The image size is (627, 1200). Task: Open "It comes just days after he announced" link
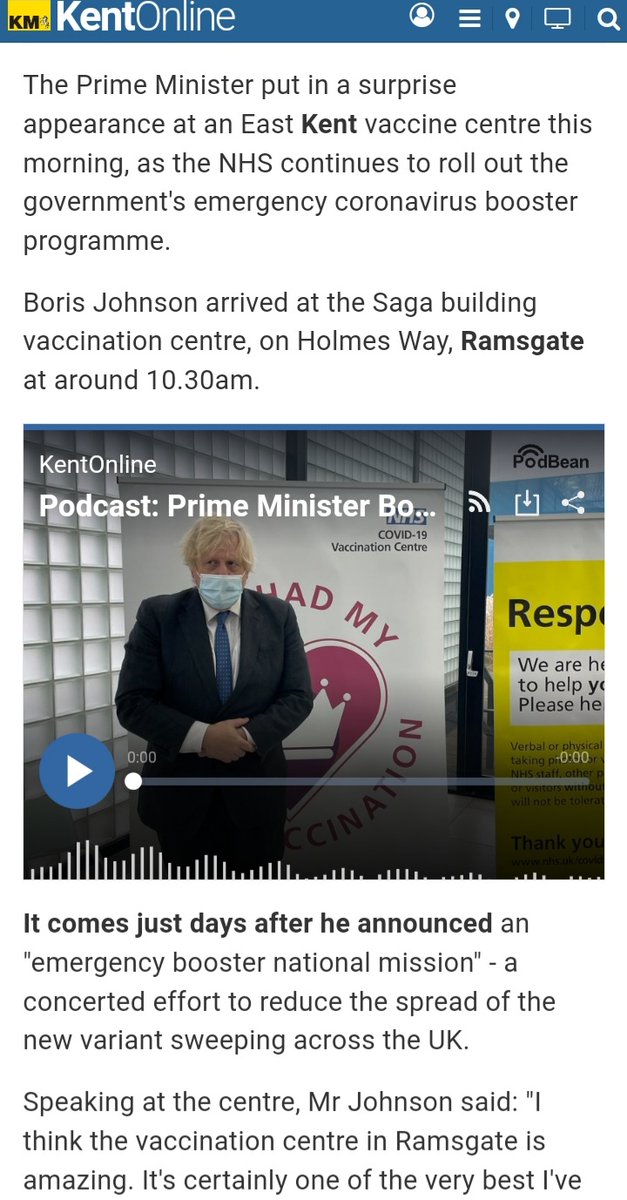coord(257,923)
